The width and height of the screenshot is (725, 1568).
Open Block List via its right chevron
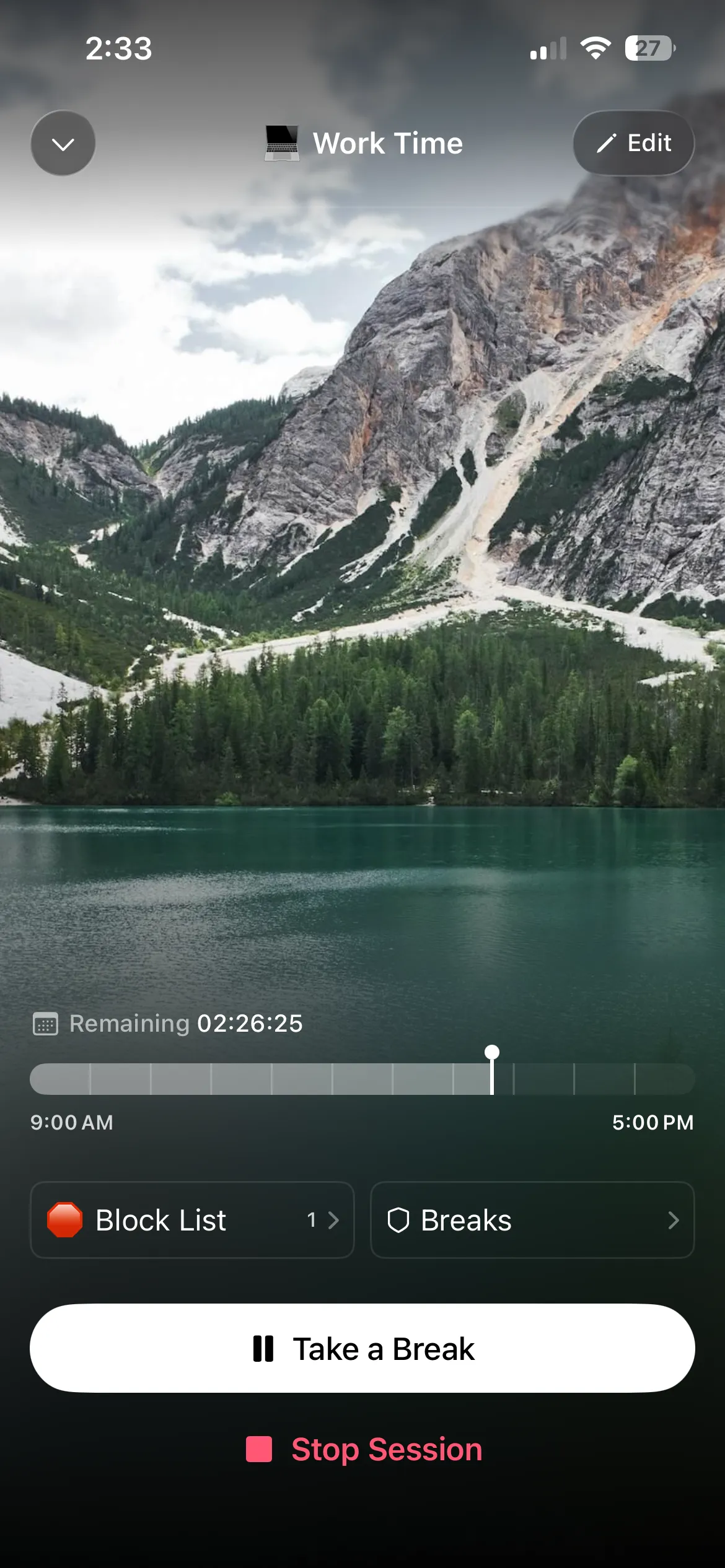(334, 1220)
